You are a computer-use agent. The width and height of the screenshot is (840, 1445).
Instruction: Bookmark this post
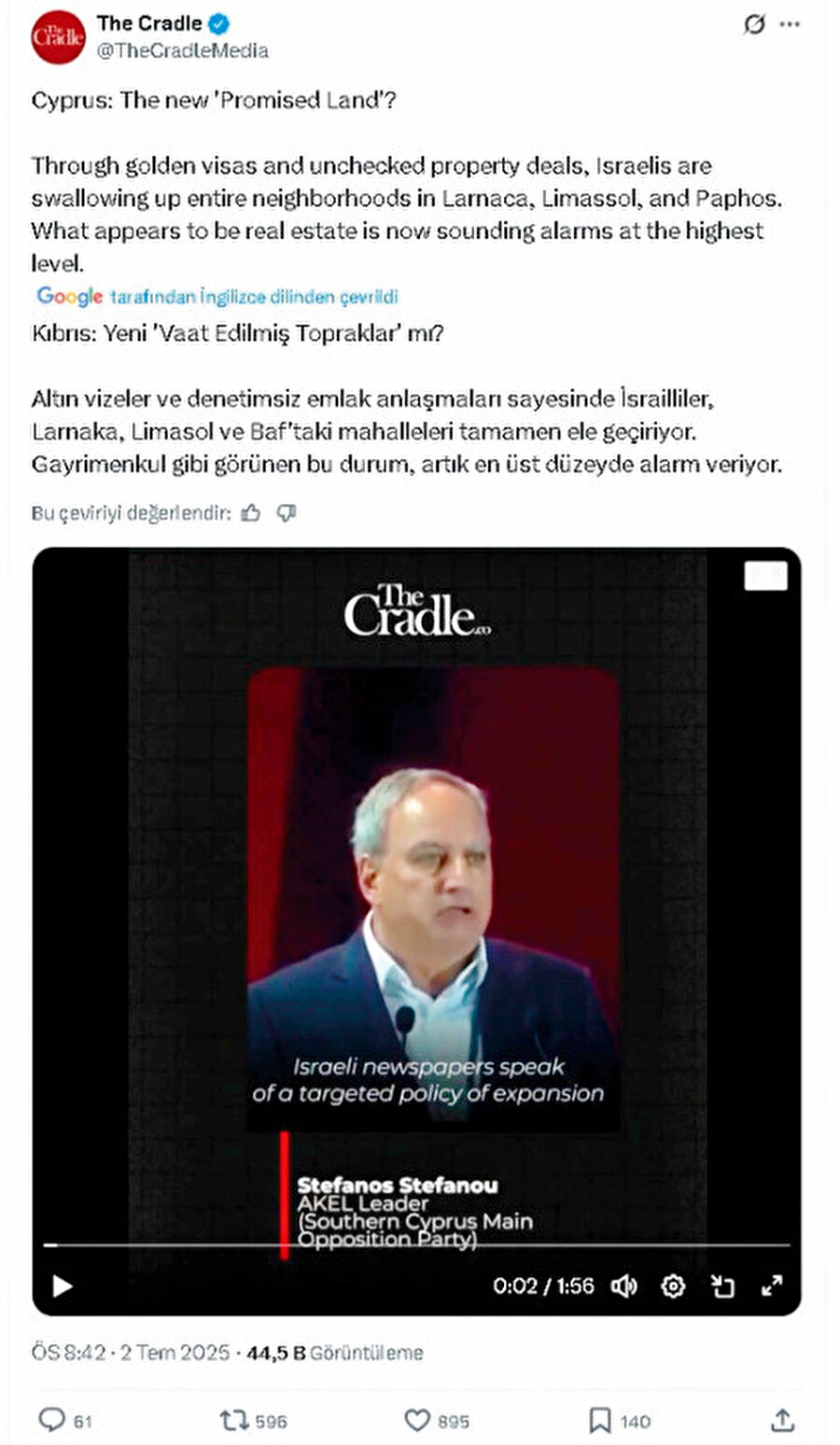(x=600, y=1420)
